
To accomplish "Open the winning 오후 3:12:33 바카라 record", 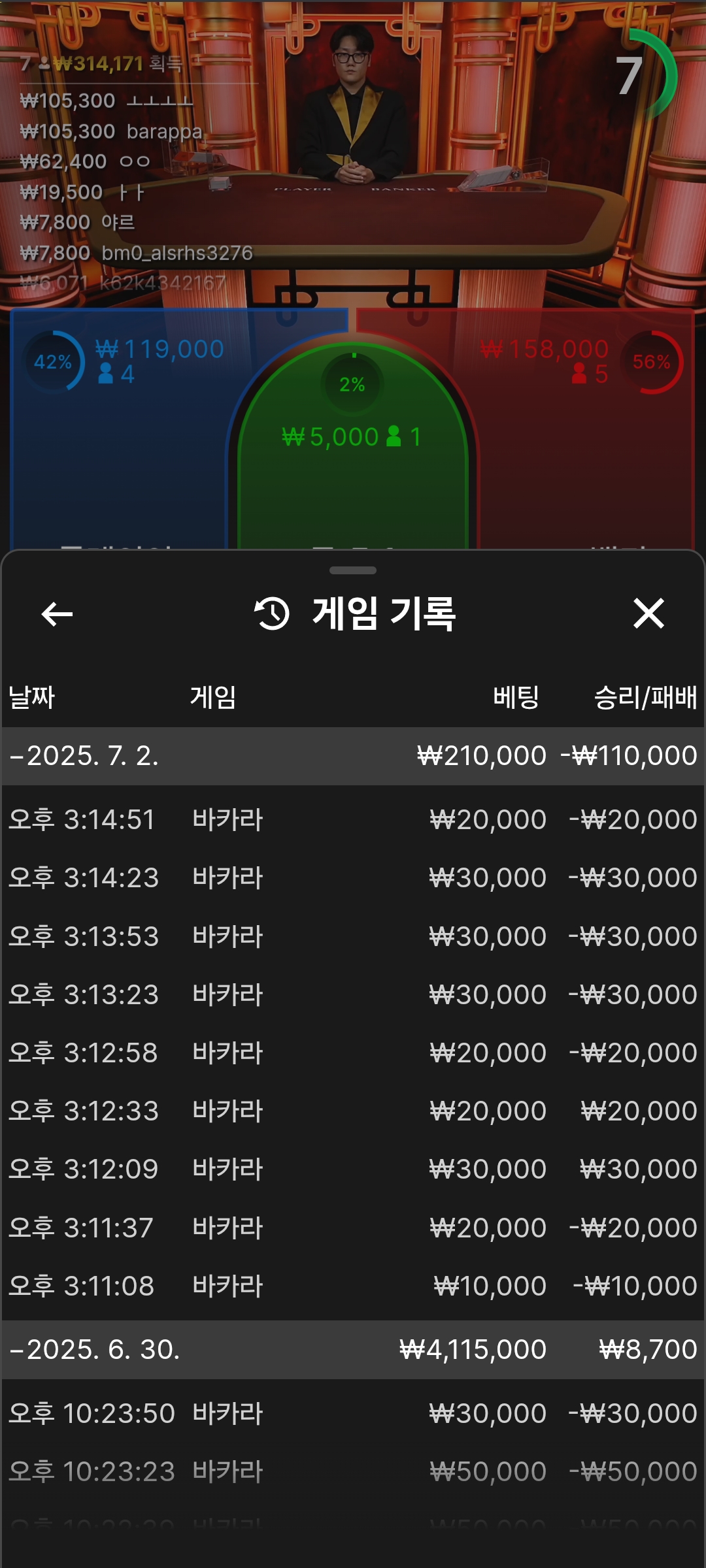I will [x=353, y=1111].
